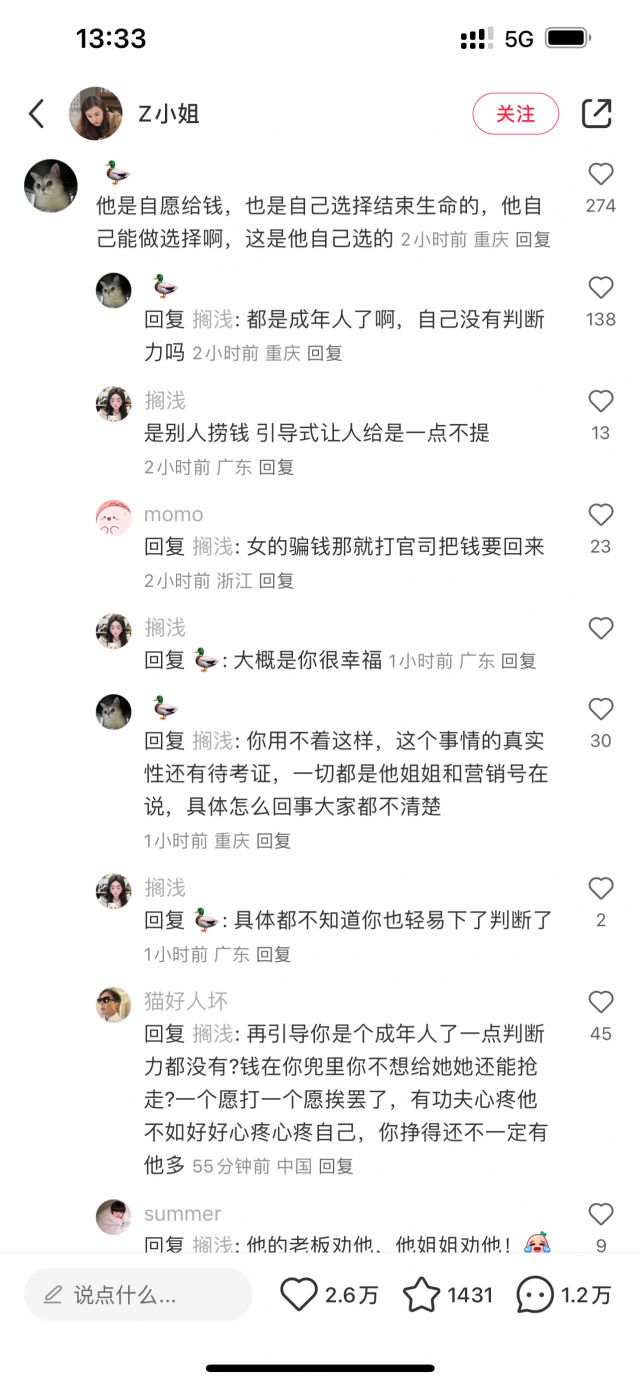
Task: Share this post
Action: (596, 114)
